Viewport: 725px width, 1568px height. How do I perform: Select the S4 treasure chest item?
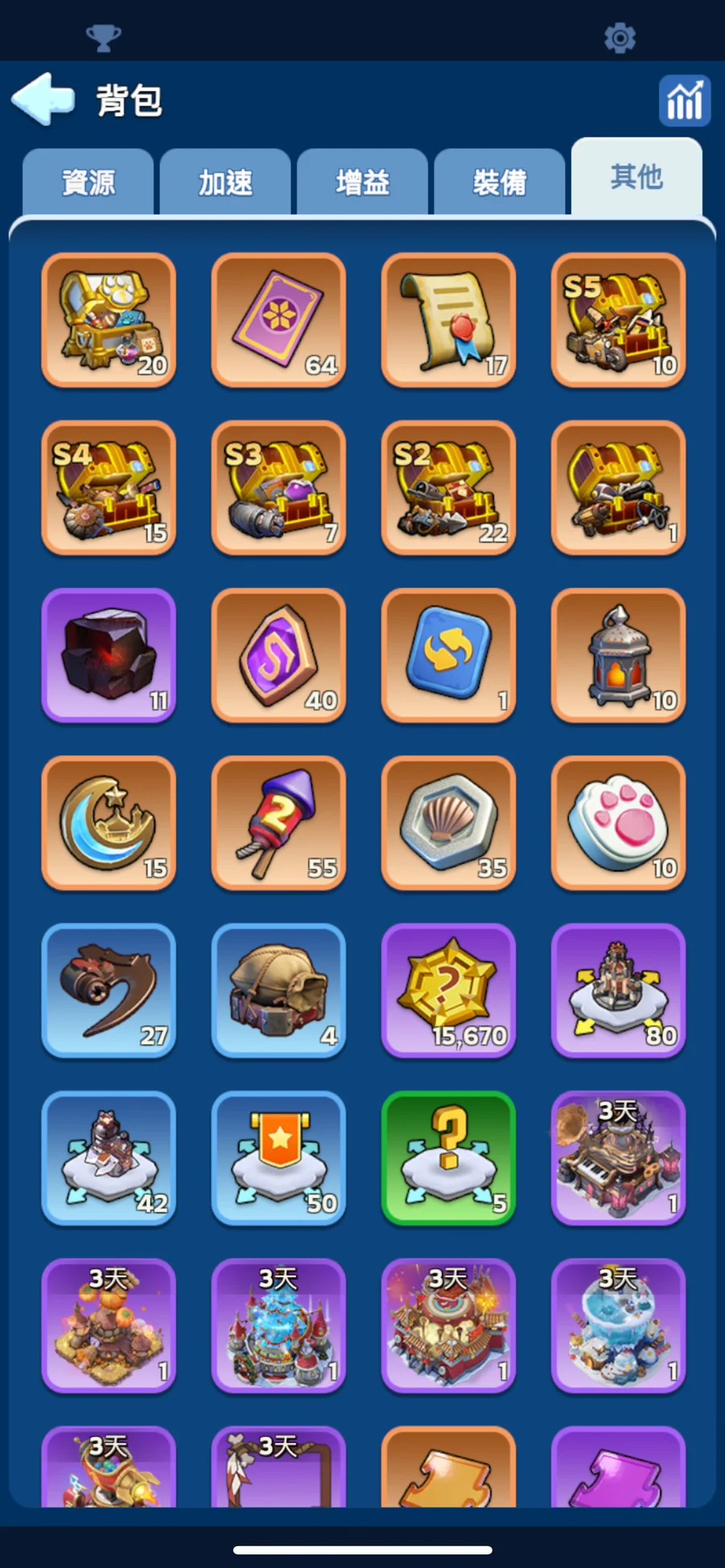coord(109,488)
